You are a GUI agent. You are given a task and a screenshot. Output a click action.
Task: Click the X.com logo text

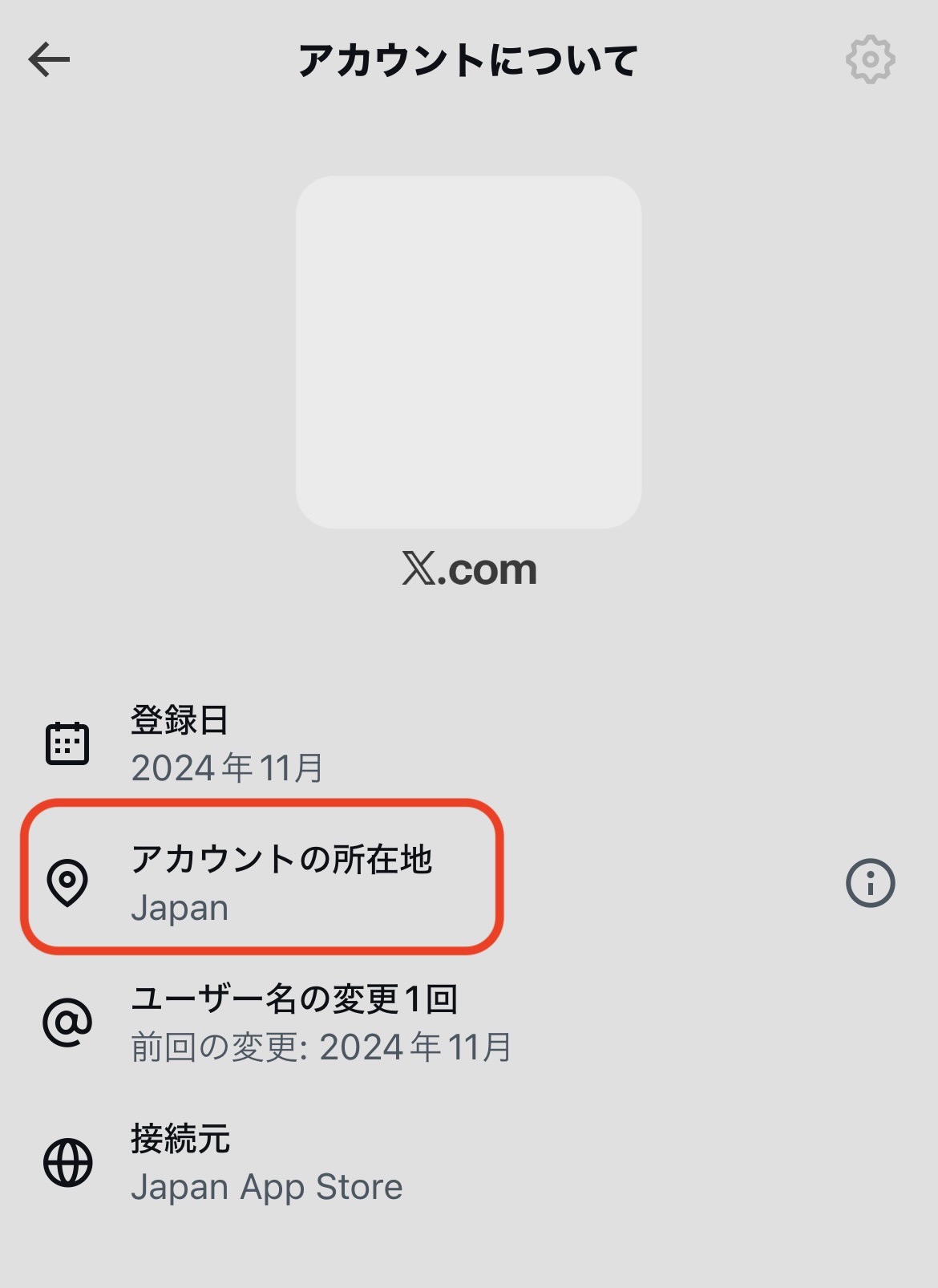click(469, 568)
